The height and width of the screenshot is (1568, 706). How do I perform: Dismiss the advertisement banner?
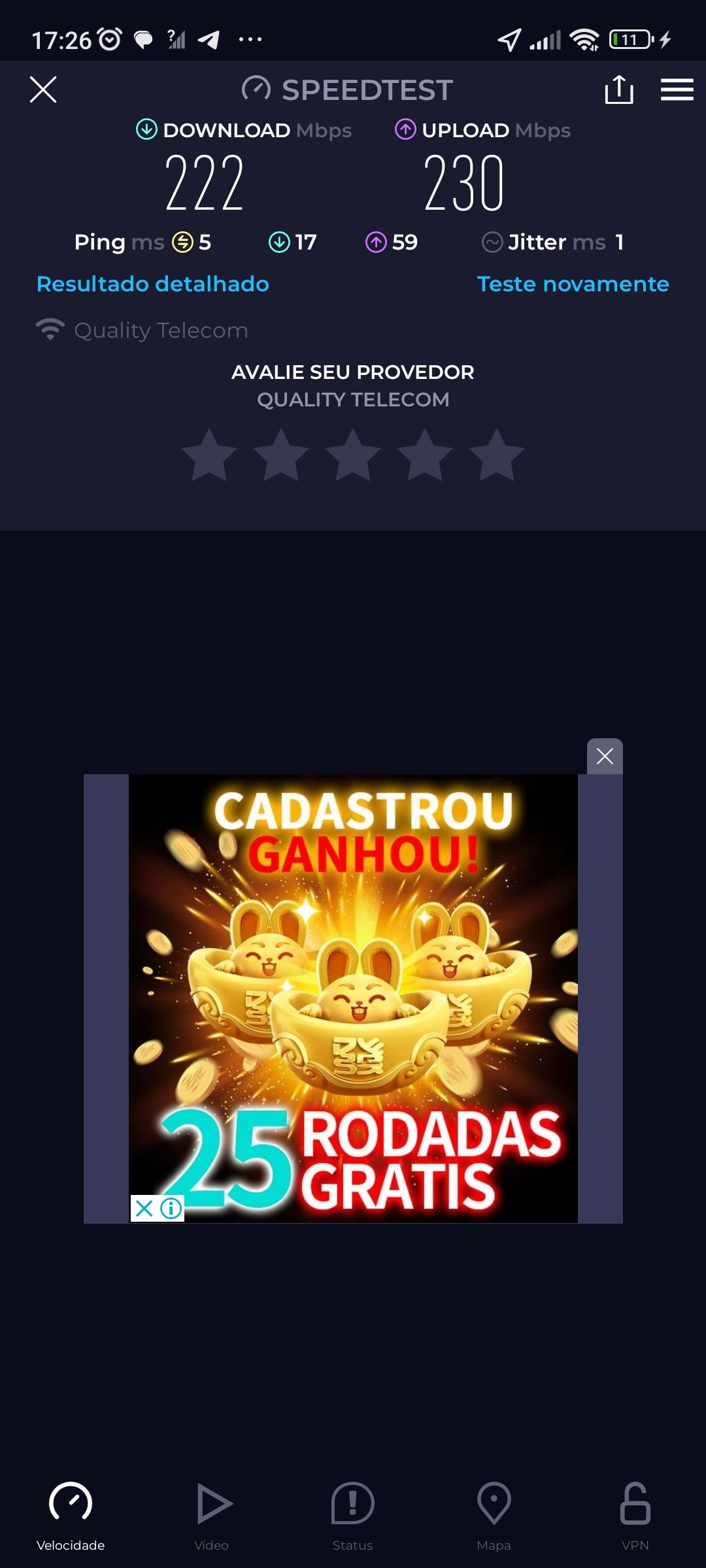click(x=605, y=757)
